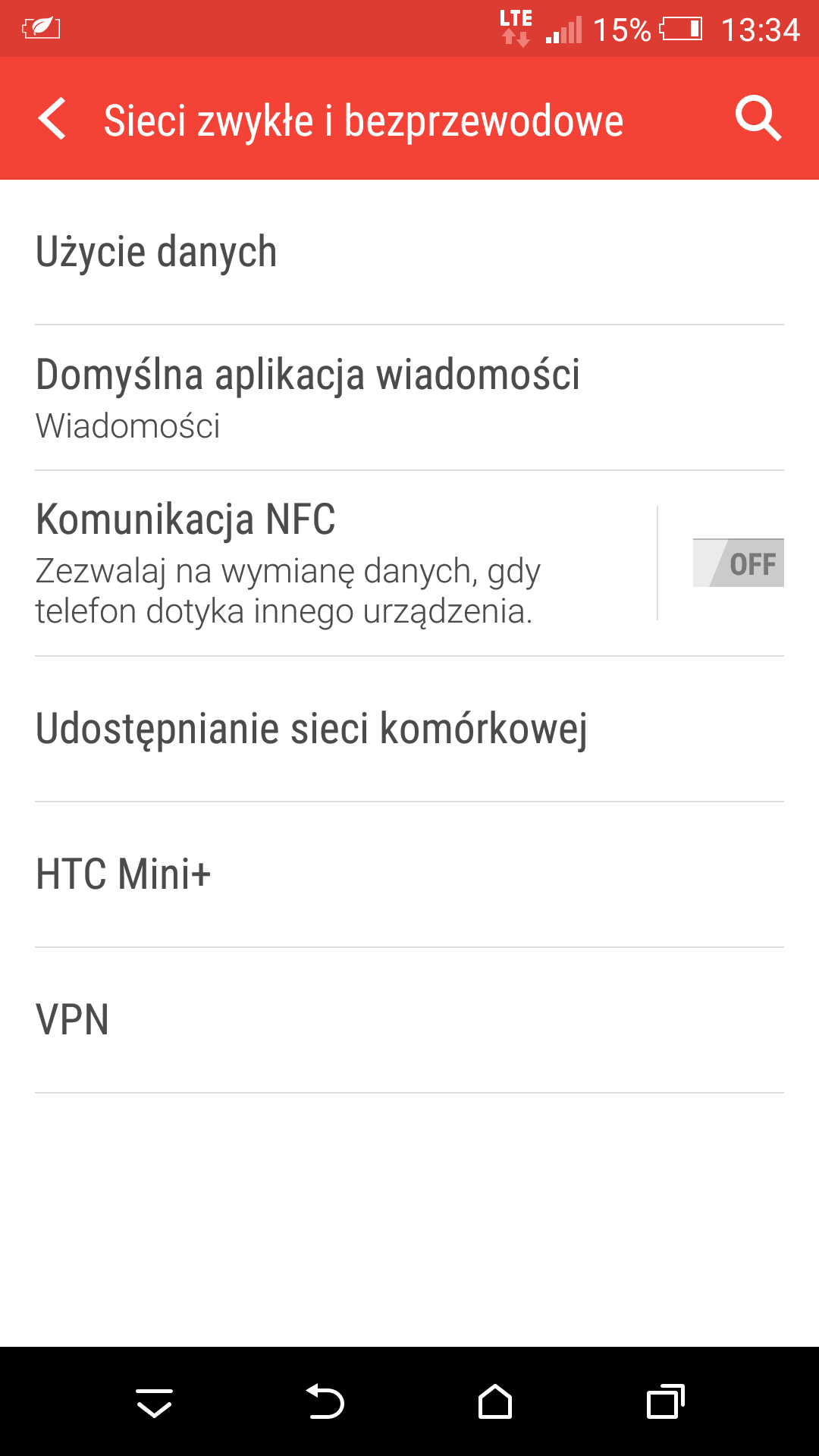819x1456 pixels.
Task: Open Komunikacja NFC settings row
Action: click(x=328, y=563)
